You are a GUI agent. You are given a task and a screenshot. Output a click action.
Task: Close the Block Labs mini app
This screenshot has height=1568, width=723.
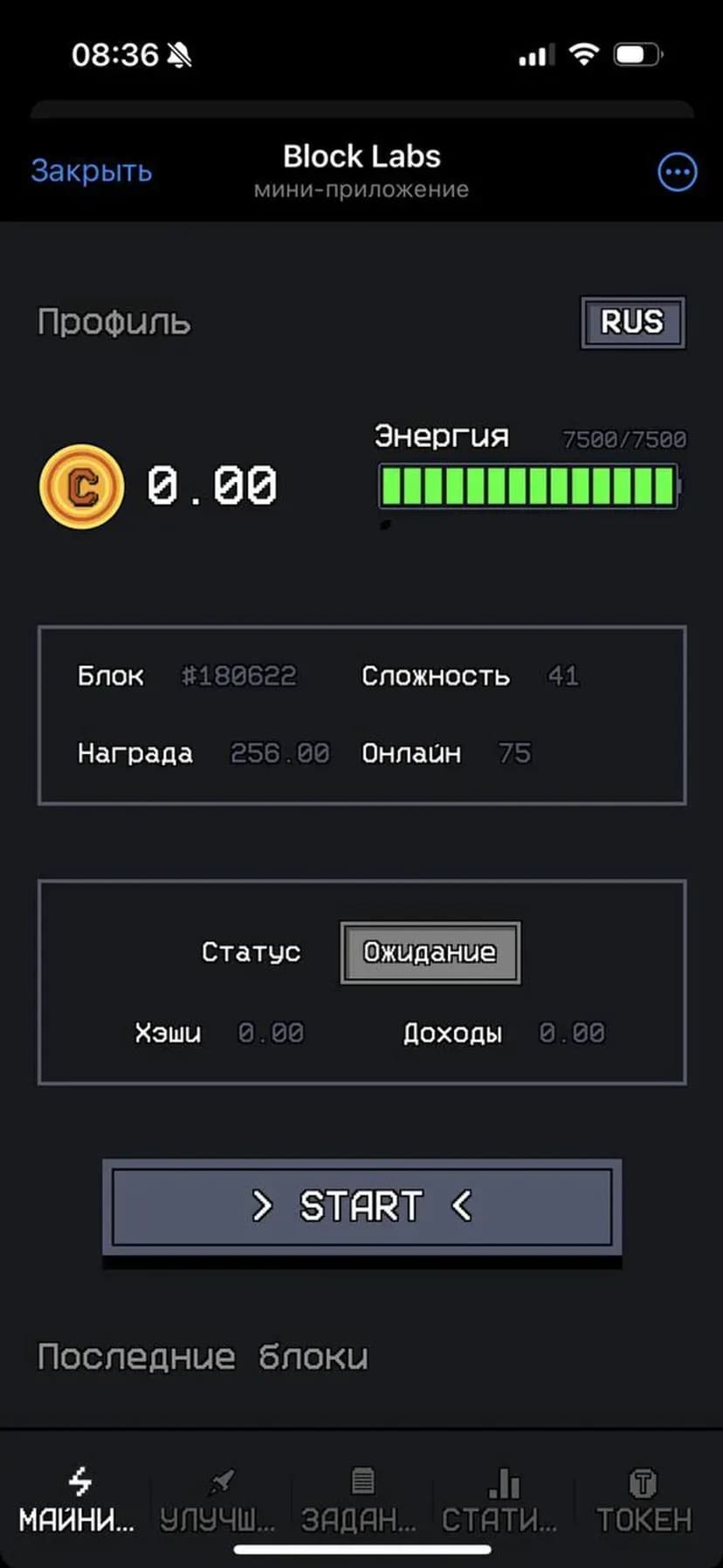click(92, 171)
